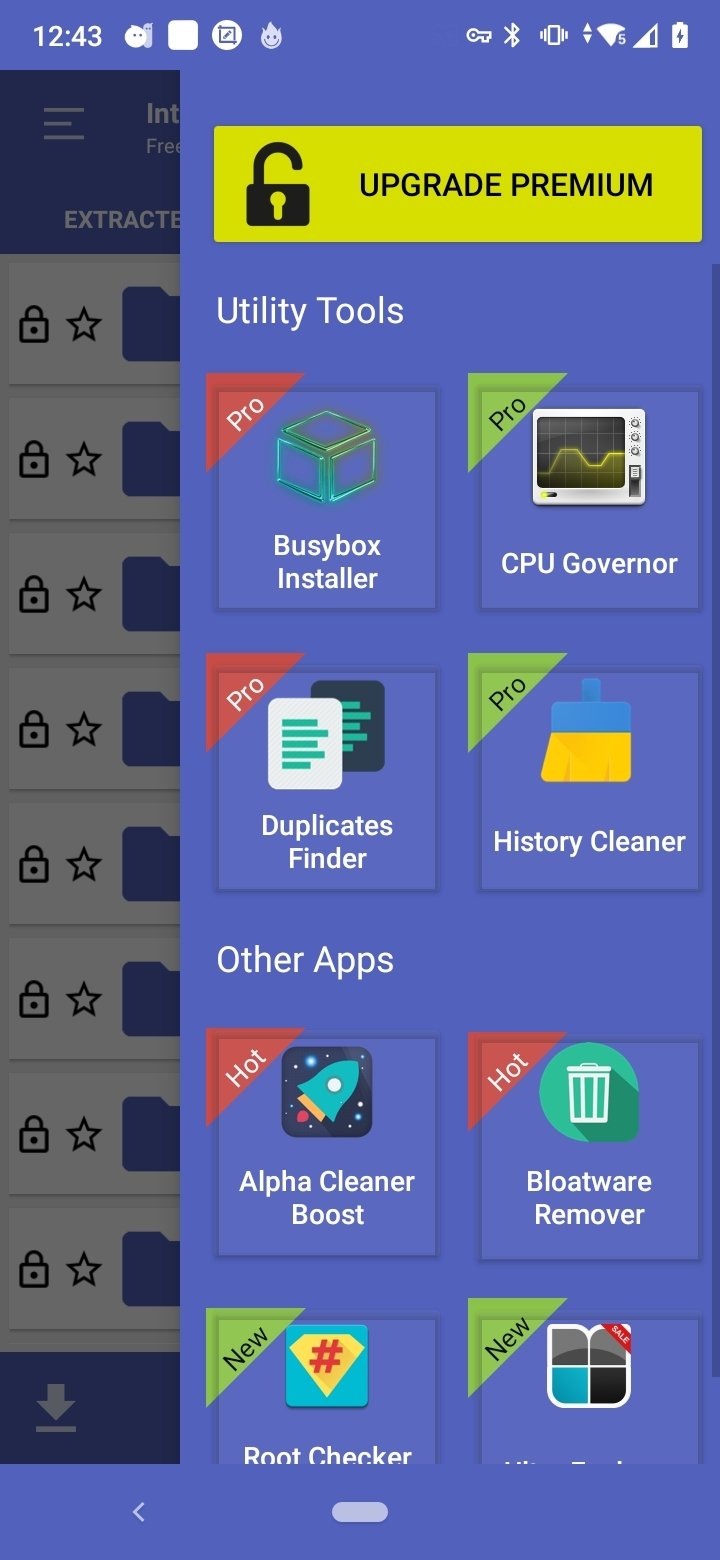Open CPU Governor tool
Image resolution: width=720 pixels, height=1560 pixels.
589,499
